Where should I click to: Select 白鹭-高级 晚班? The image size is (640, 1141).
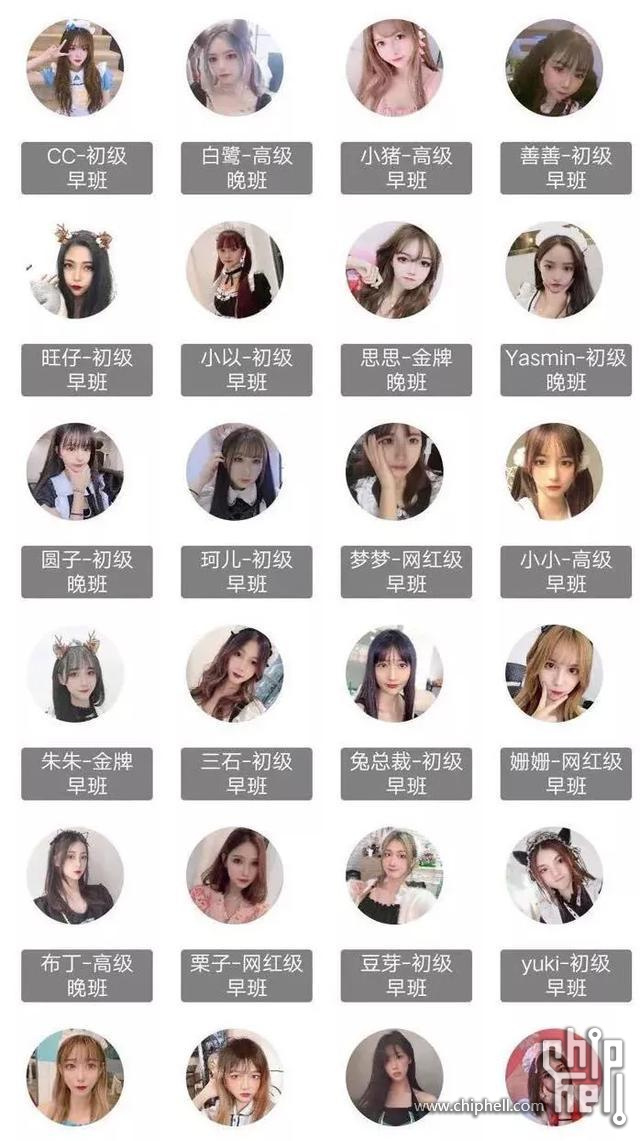tap(246, 168)
